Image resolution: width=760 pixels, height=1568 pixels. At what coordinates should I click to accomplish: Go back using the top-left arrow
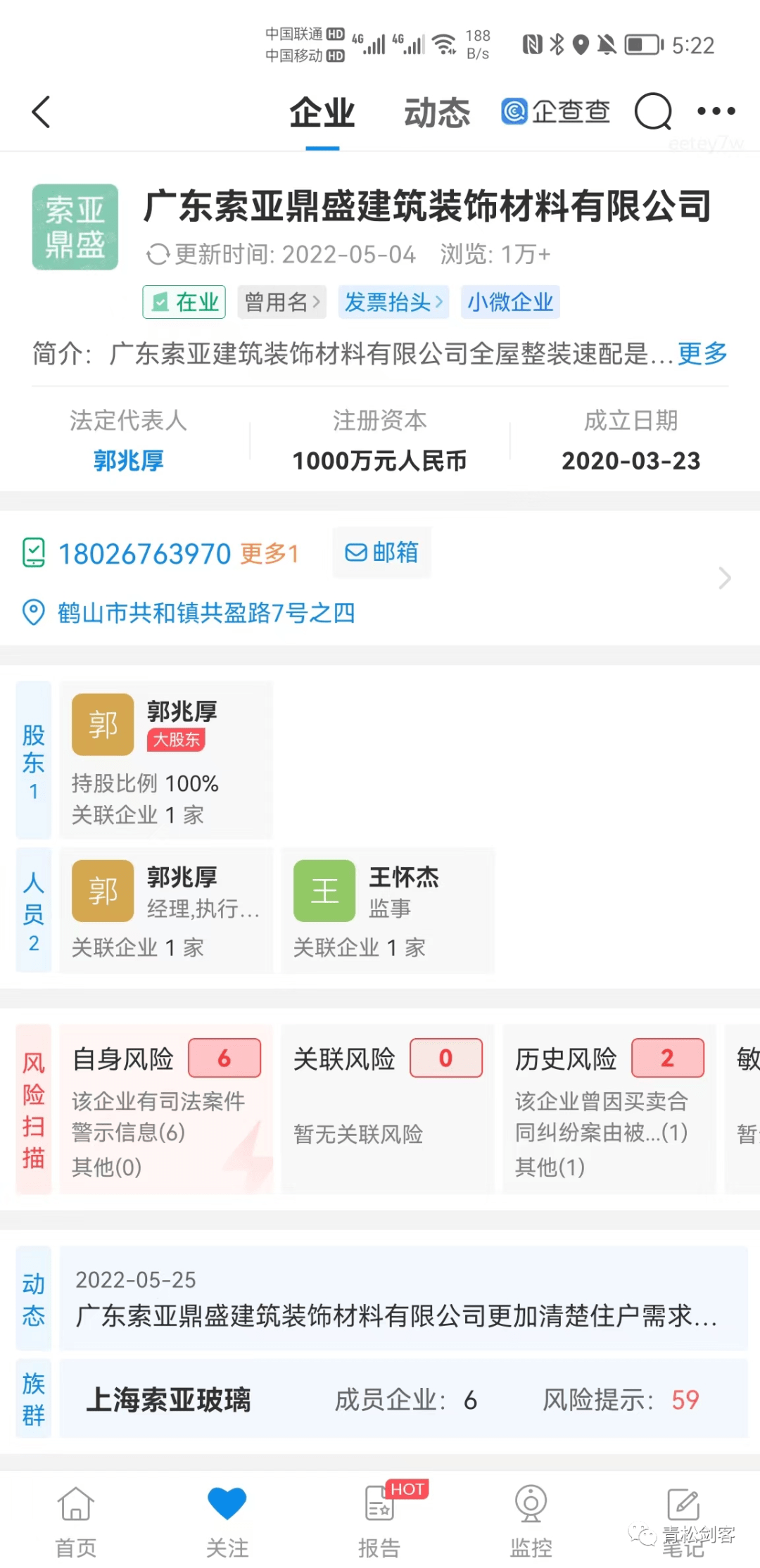tap(42, 112)
